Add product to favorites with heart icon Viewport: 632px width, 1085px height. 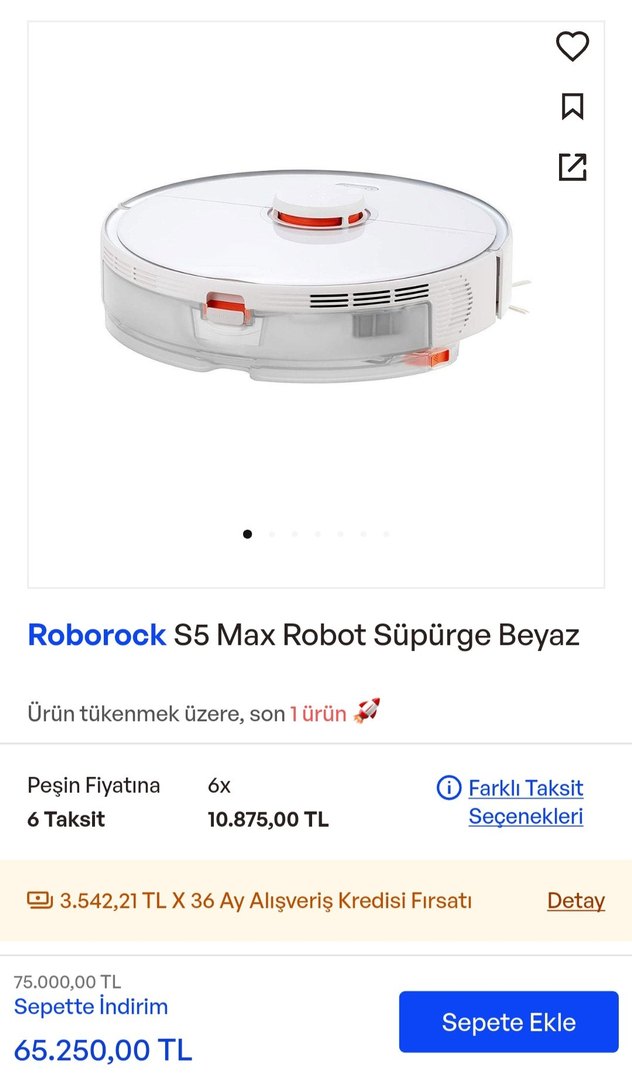572,46
